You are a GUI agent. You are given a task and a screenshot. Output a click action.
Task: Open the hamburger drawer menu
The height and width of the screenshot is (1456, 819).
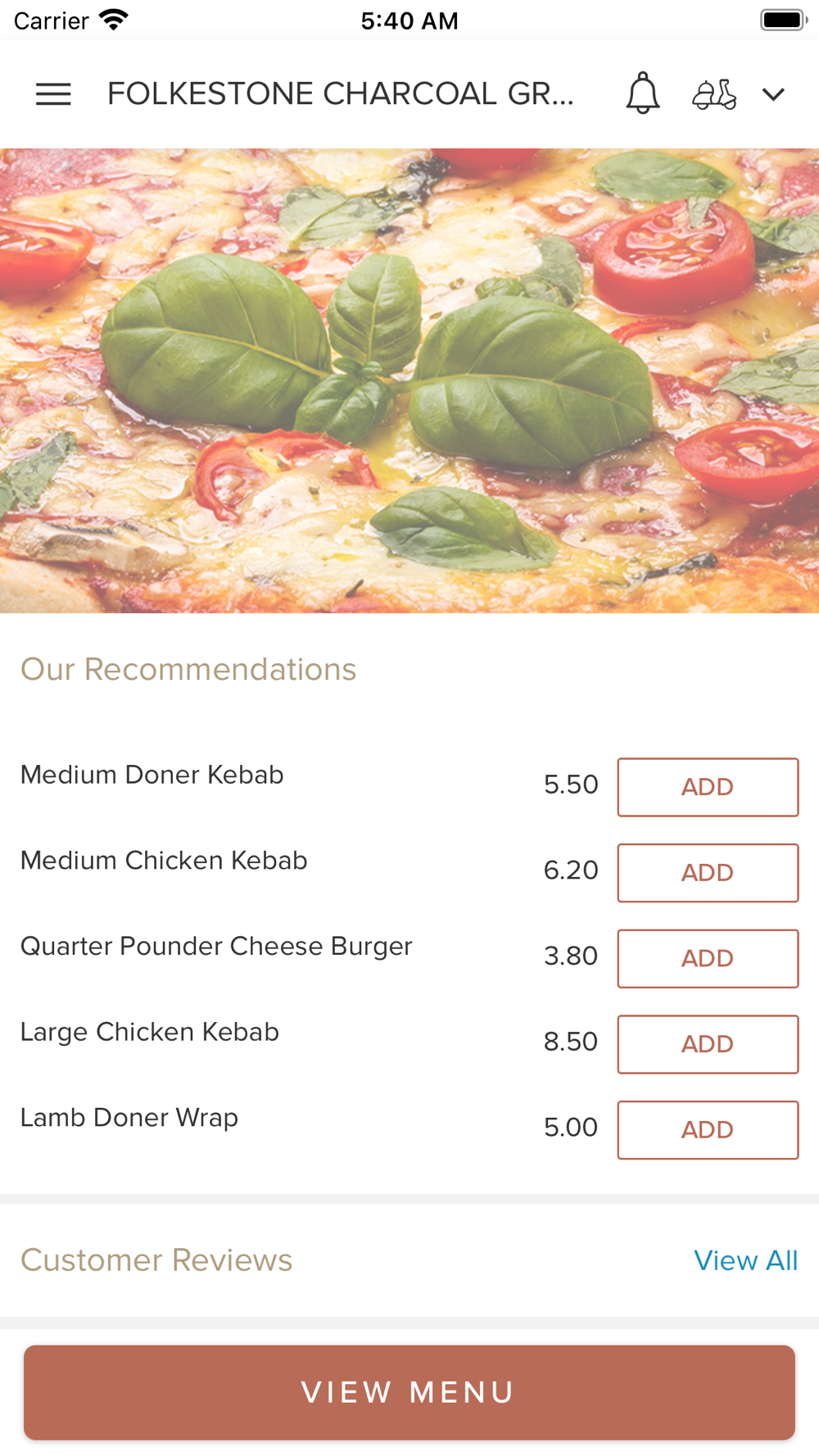point(53,94)
